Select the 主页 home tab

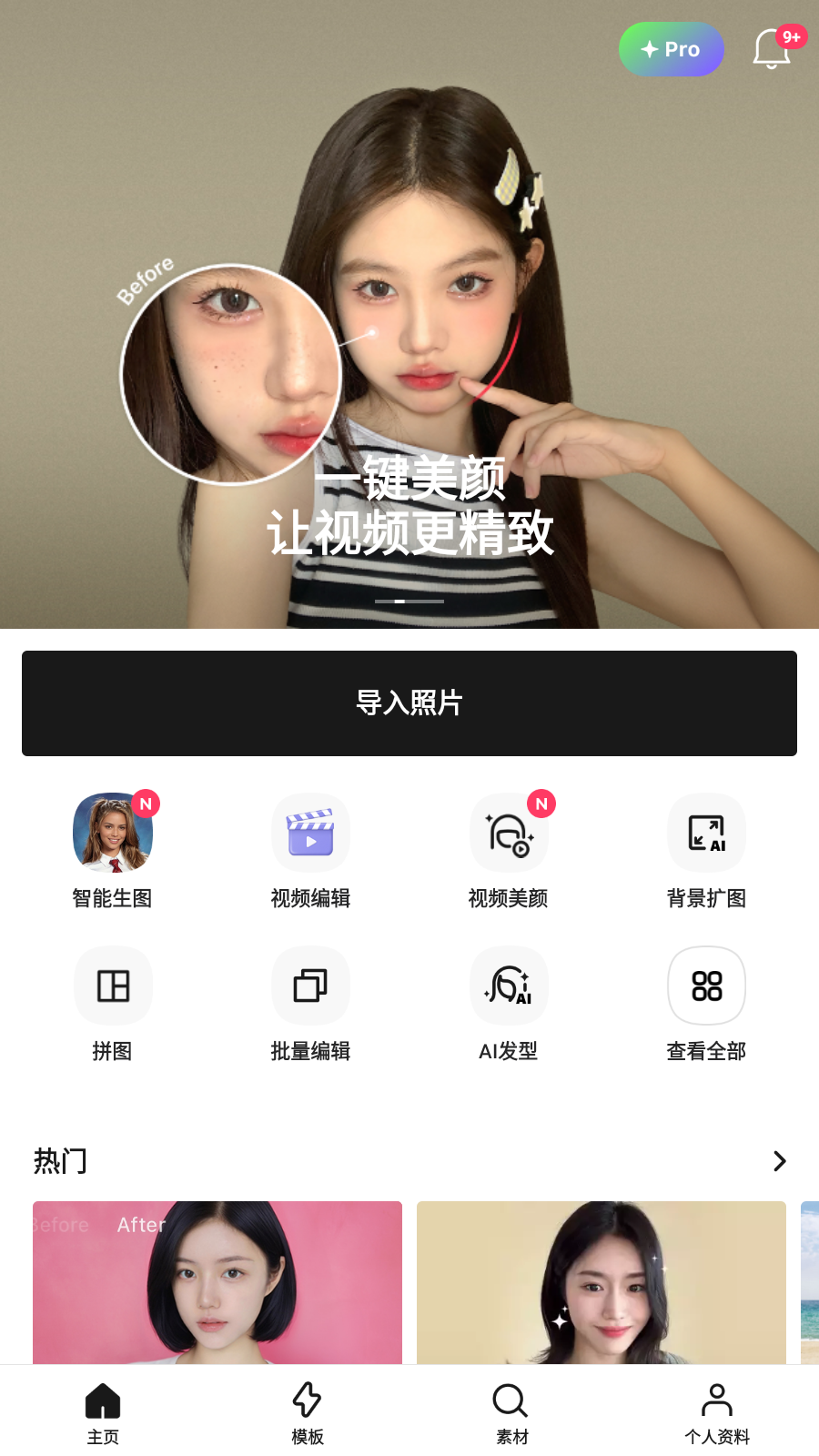103,1412
